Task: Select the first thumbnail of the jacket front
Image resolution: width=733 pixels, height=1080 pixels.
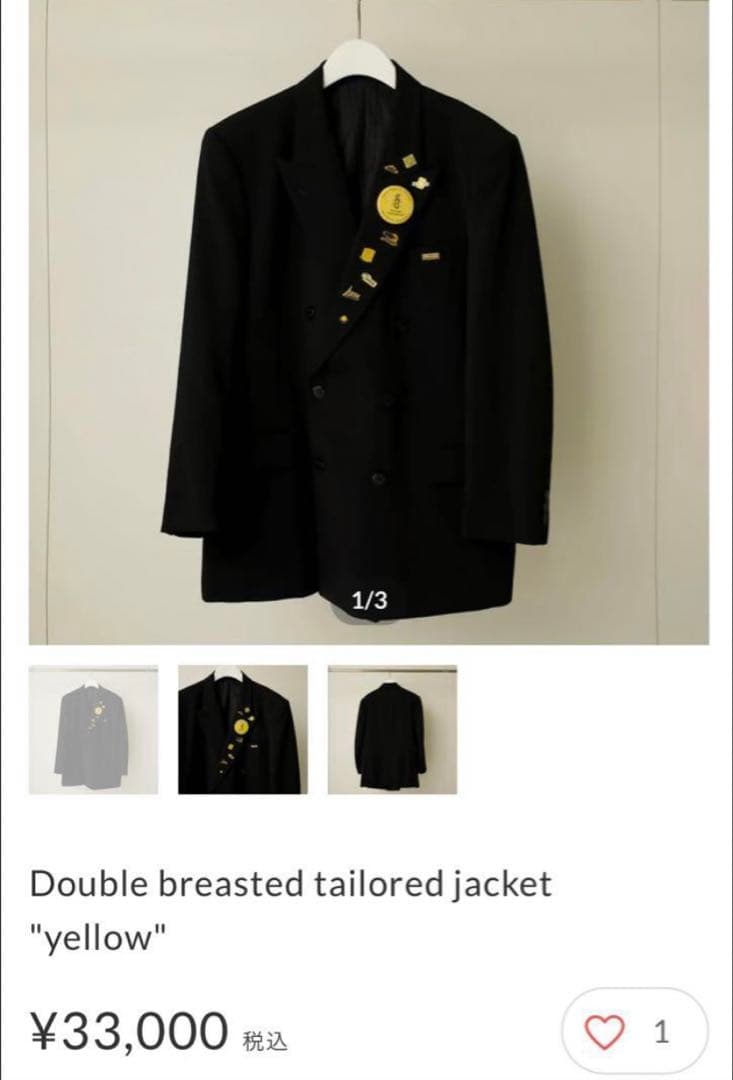Action: [93, 729]
